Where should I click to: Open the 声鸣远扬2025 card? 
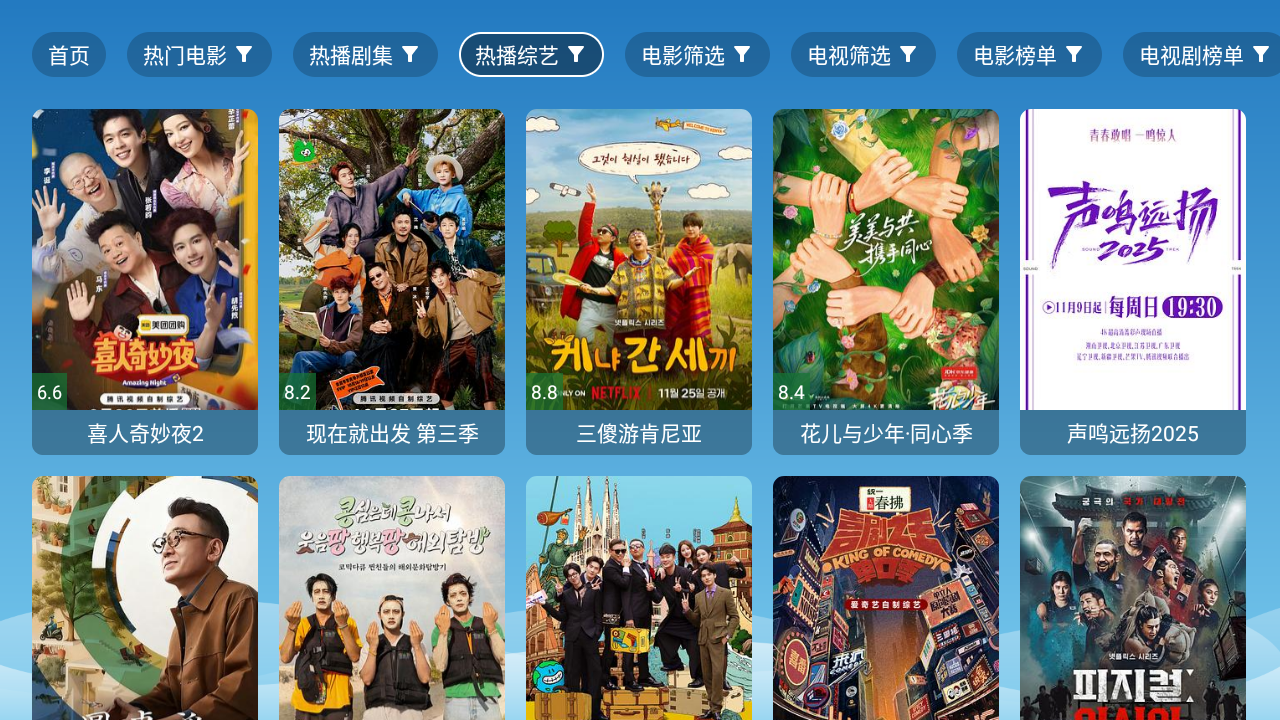1133,280
